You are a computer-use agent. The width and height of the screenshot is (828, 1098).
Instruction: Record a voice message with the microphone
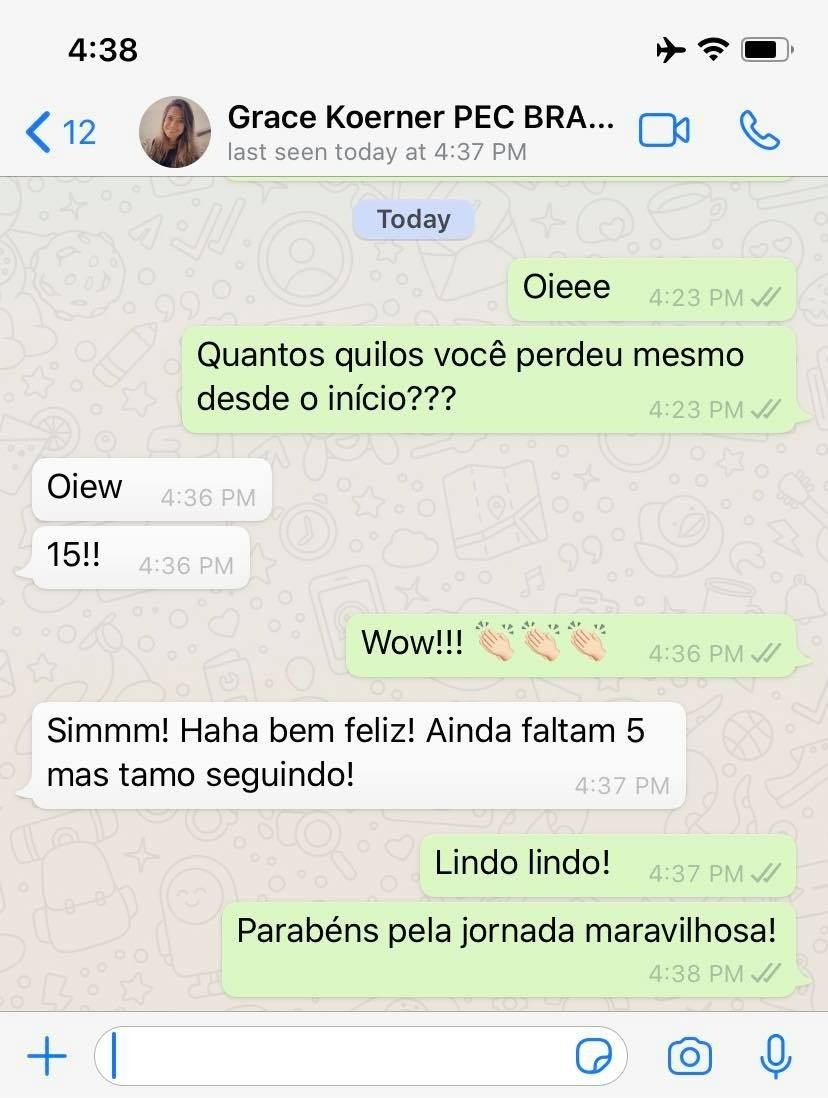pyautogui.click(x=775, y=1056)
